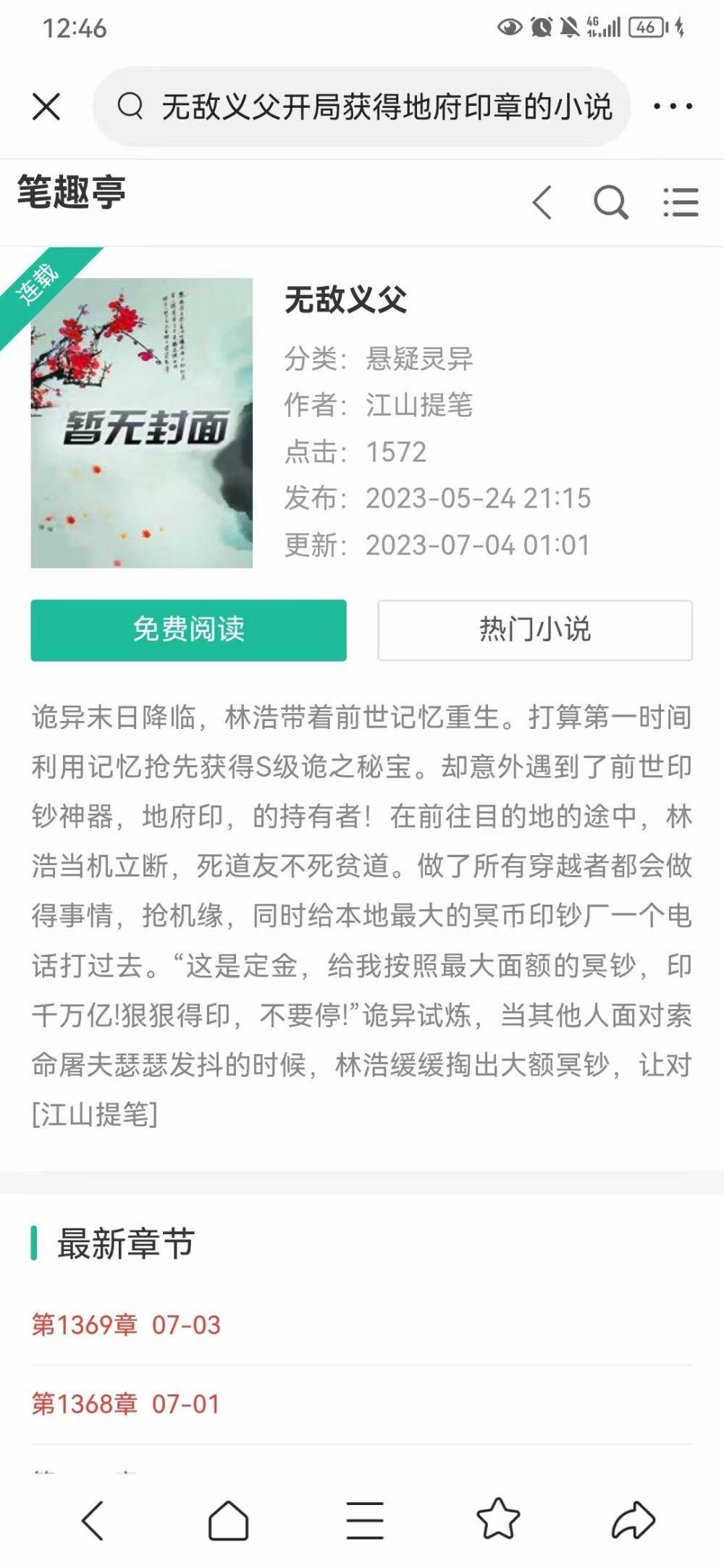Screen dimensions: 724x1568
Task: Go to browser home page
Action: [x=228, y=1520]
